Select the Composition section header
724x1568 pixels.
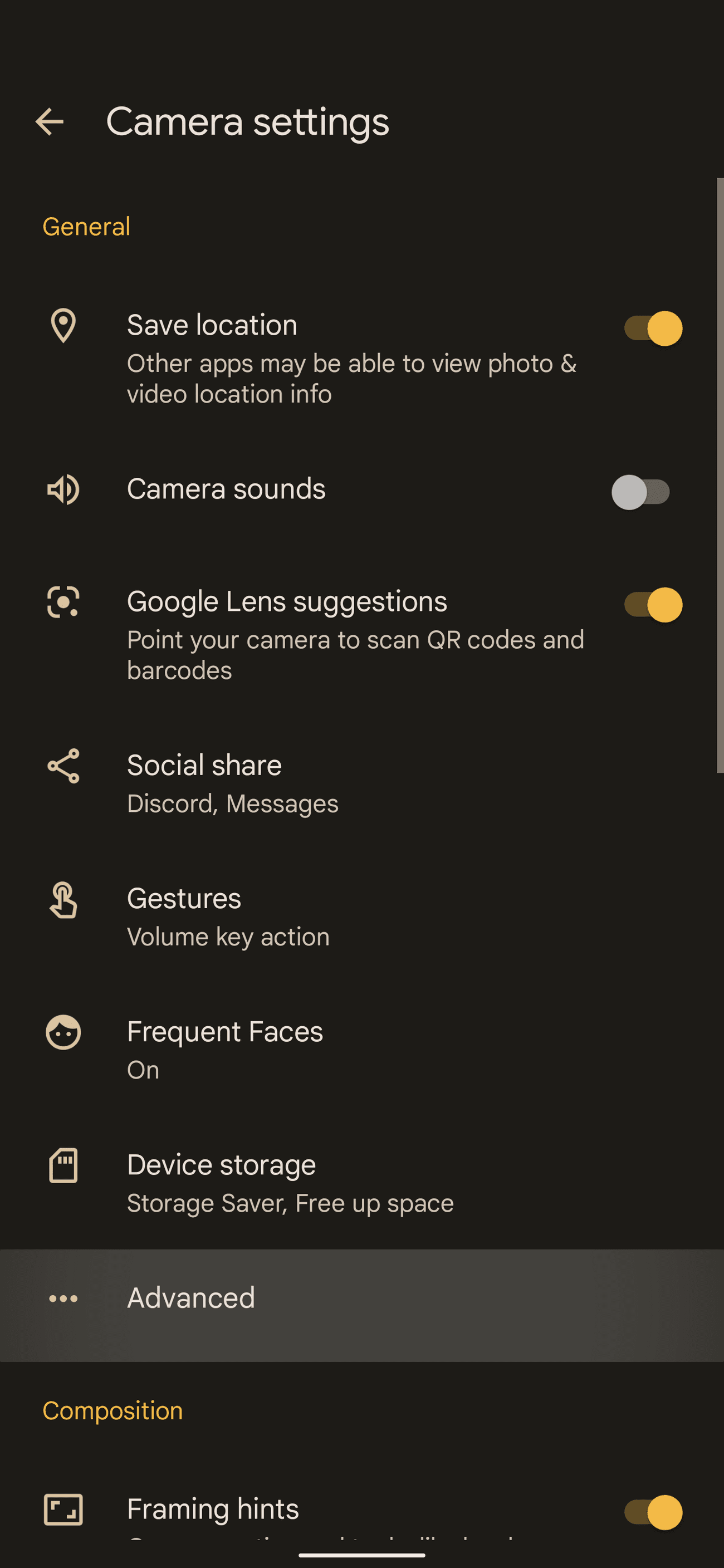(112, 1410)
